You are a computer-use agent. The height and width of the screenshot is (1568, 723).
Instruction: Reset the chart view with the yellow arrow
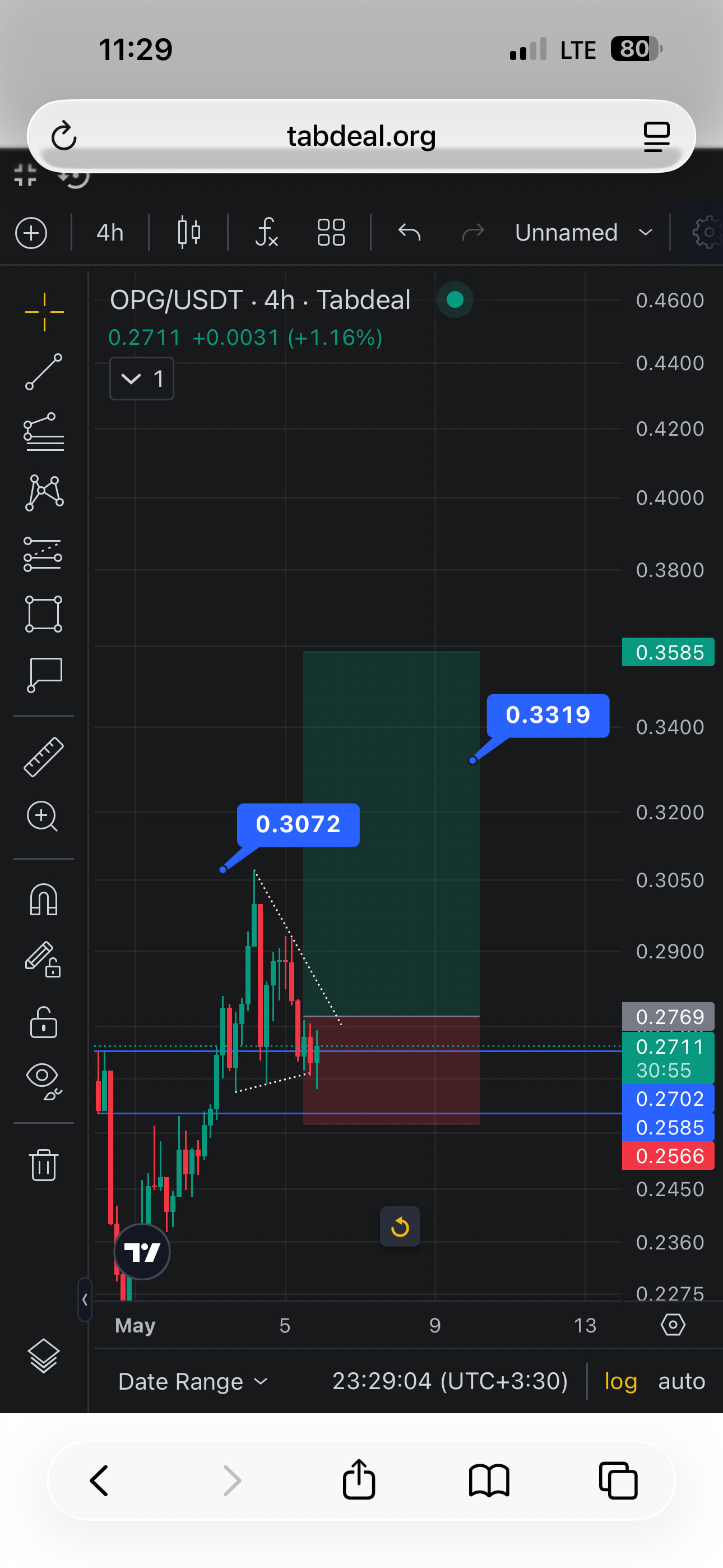[400, 1226]
